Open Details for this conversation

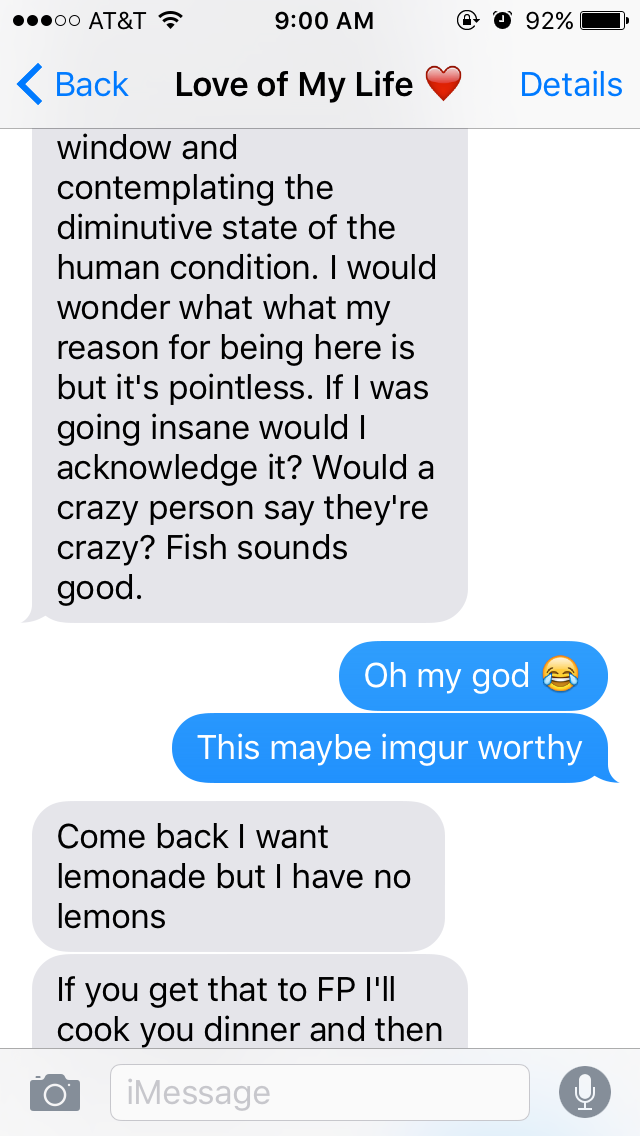point(571,85)
